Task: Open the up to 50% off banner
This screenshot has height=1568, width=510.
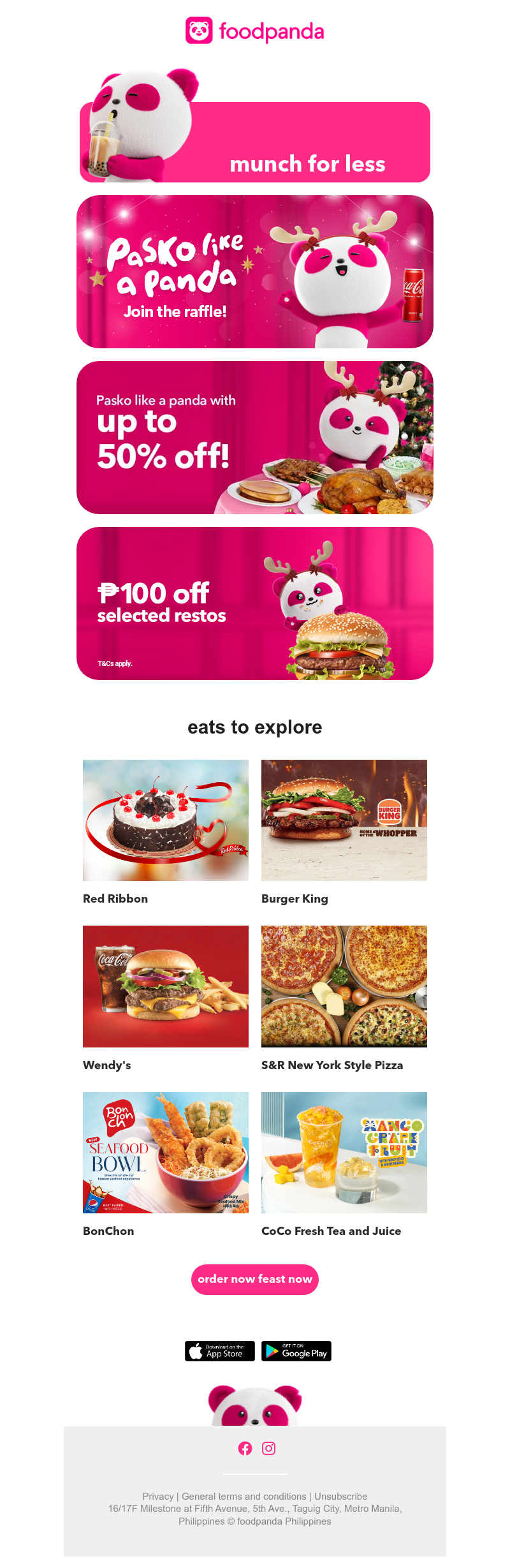Action: click(255, 438)
